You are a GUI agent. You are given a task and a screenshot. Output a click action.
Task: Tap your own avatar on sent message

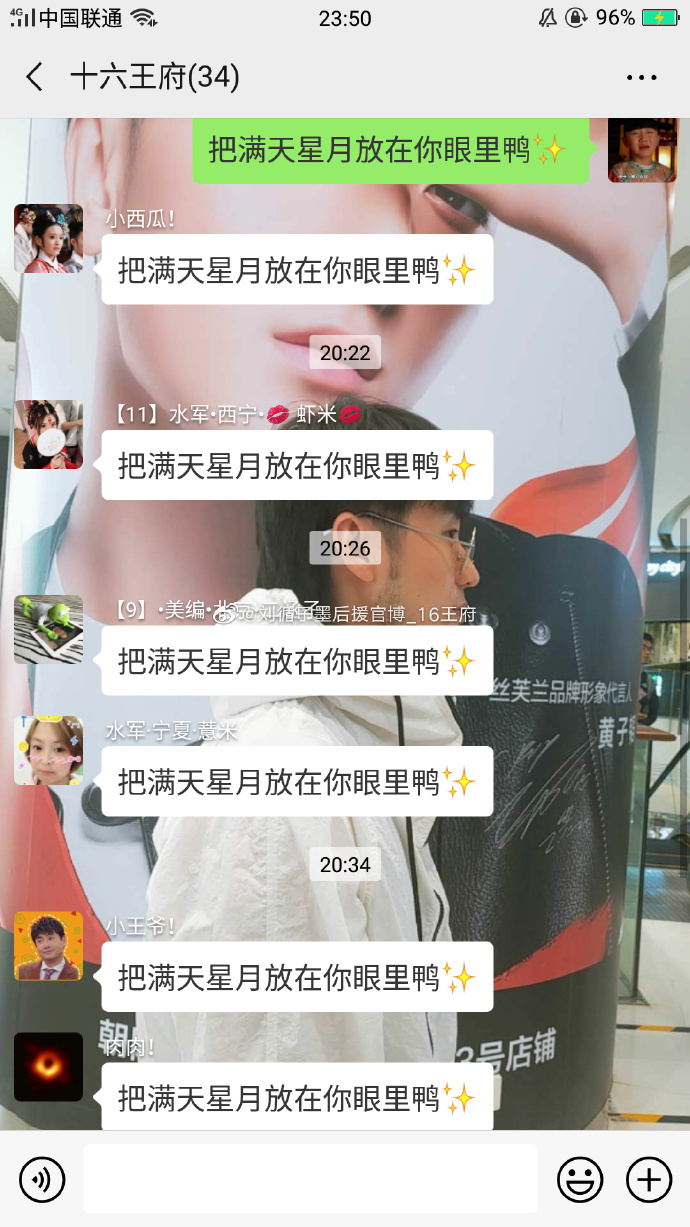pyautogui.click(x=642, y=150)
